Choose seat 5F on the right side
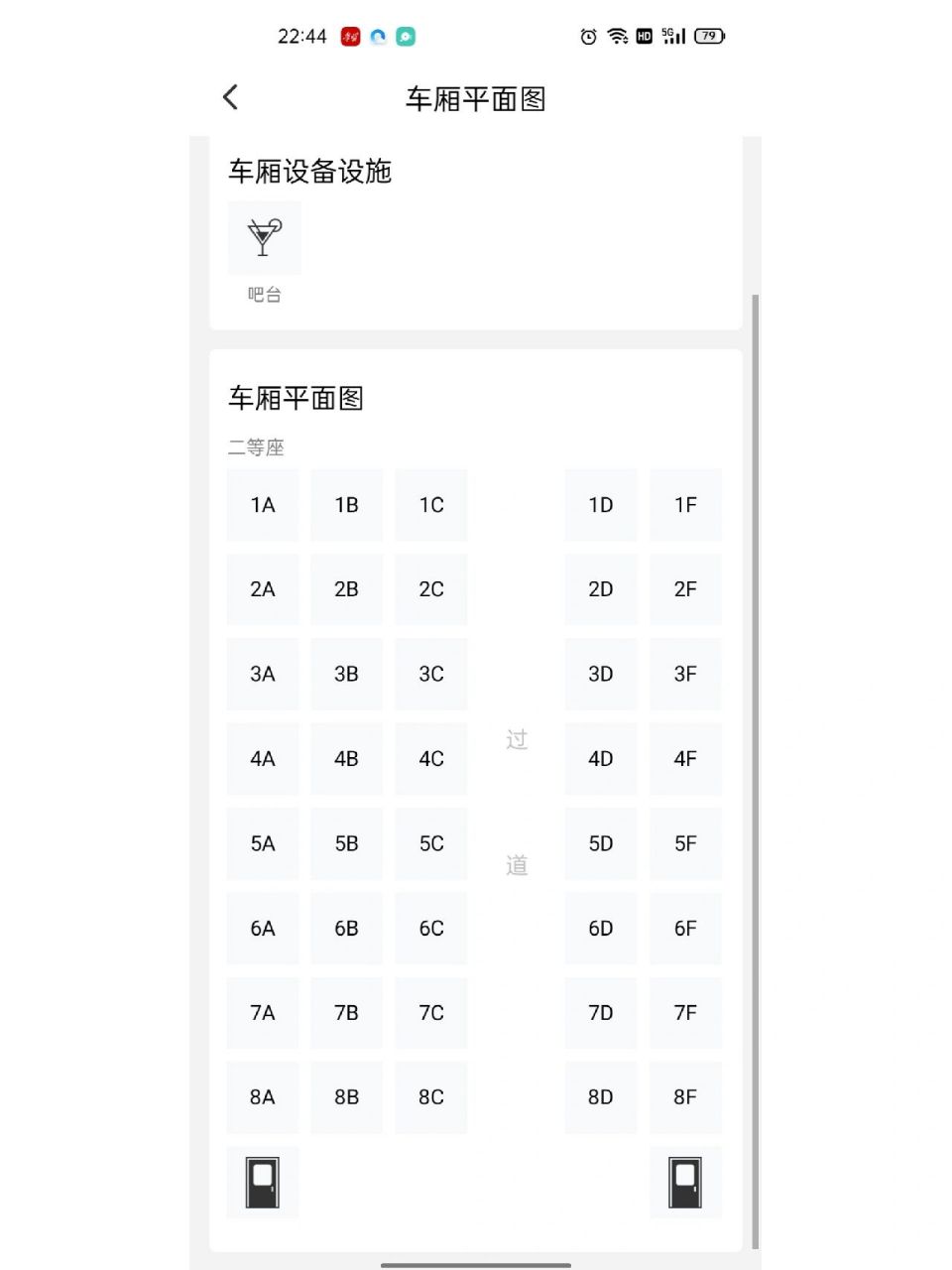 click(685, 843)
